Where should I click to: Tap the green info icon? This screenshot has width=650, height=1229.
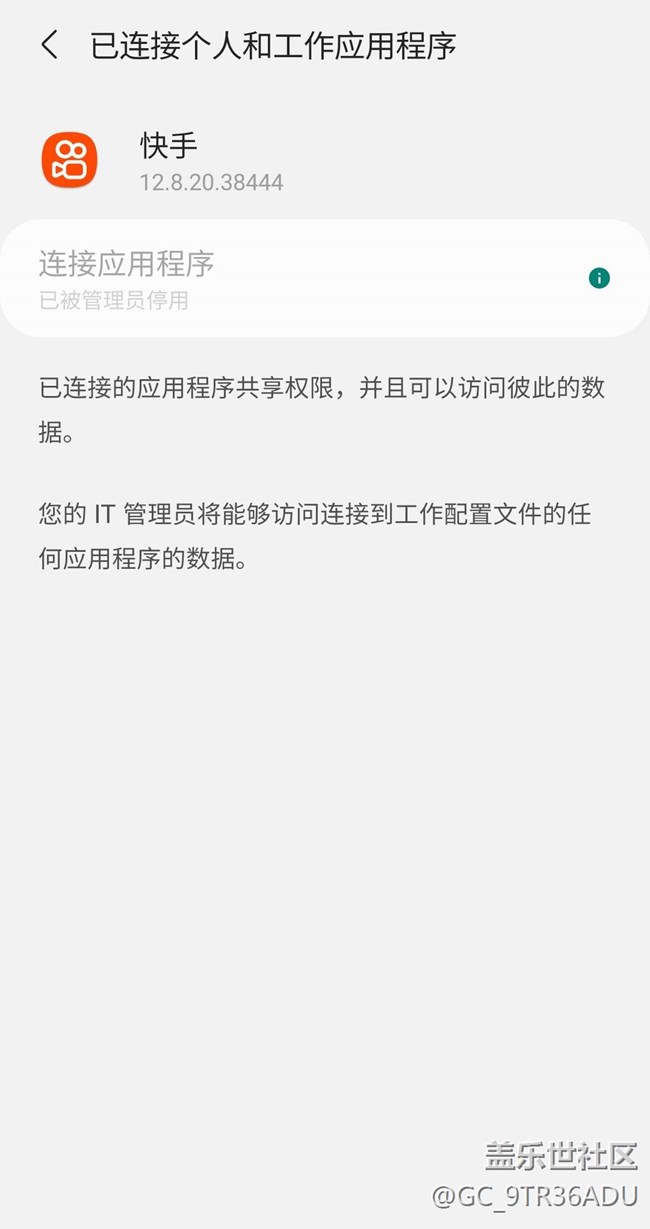point(599,278)
